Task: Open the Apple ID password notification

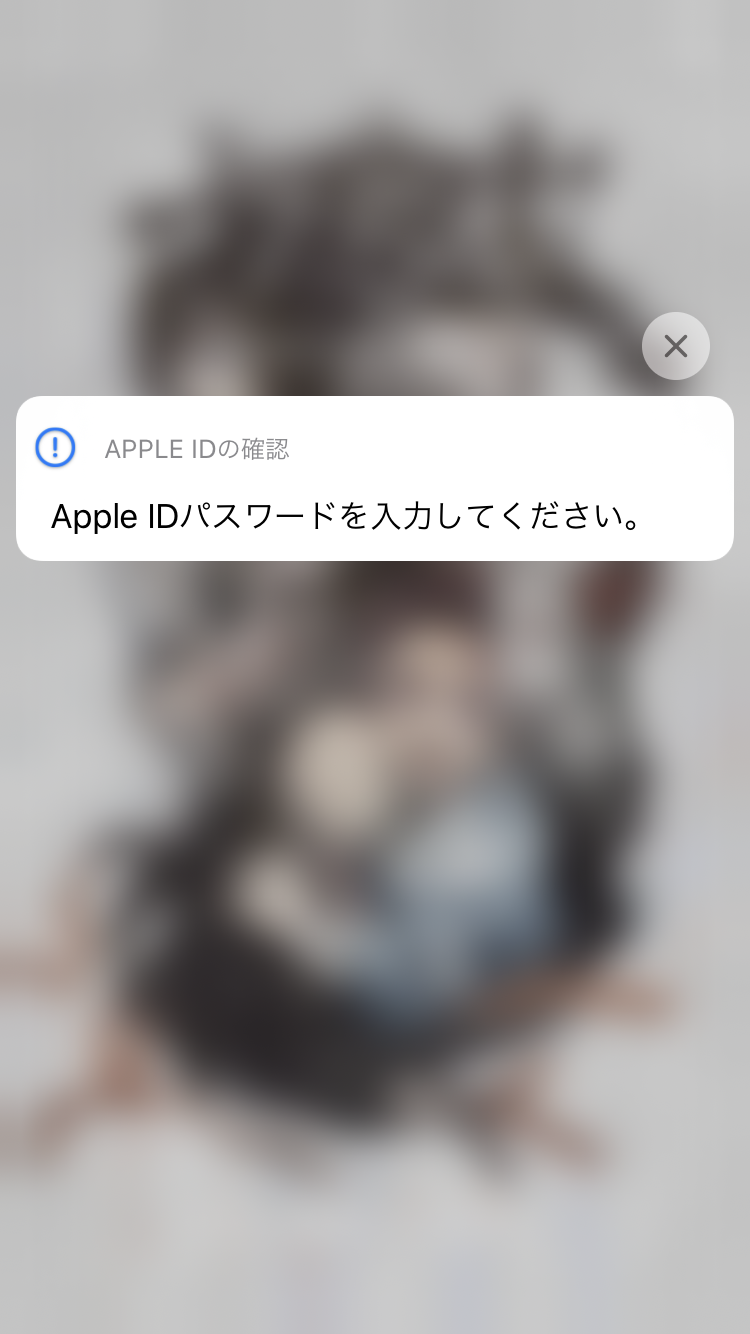Action: tap(374, 480)
